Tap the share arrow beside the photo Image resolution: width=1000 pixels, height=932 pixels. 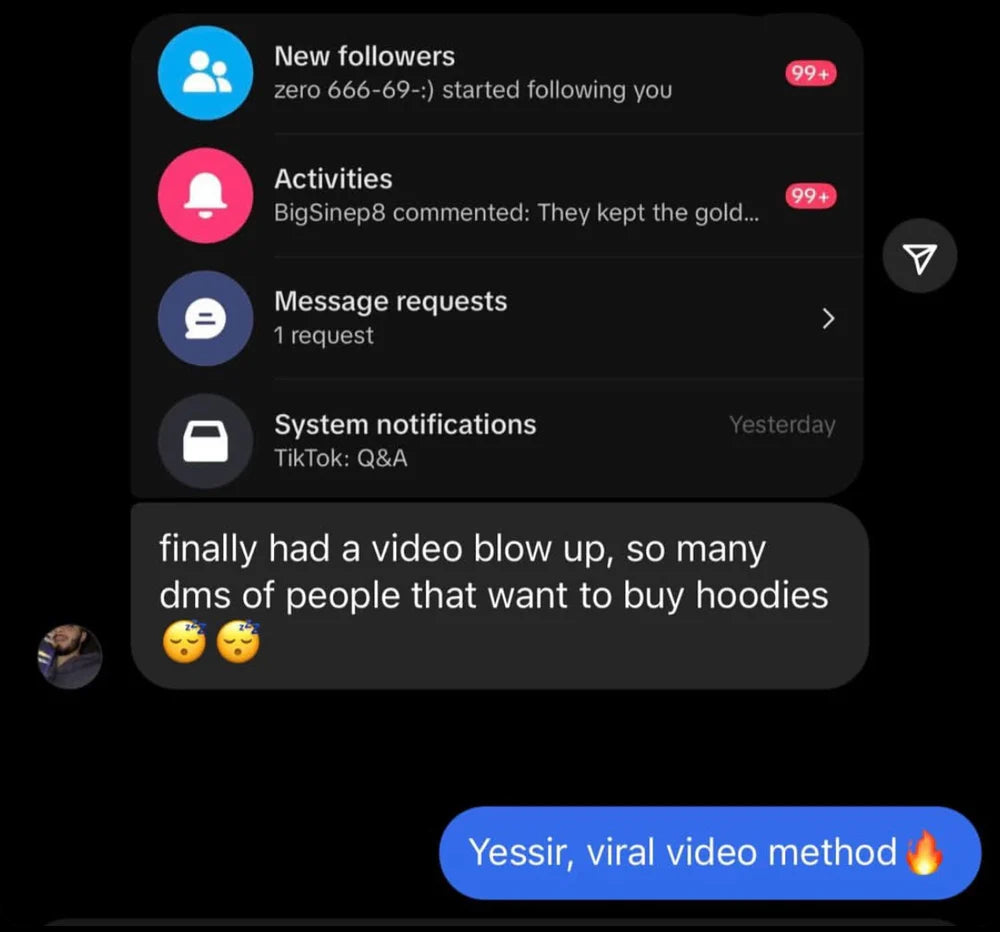coord(920,257)
